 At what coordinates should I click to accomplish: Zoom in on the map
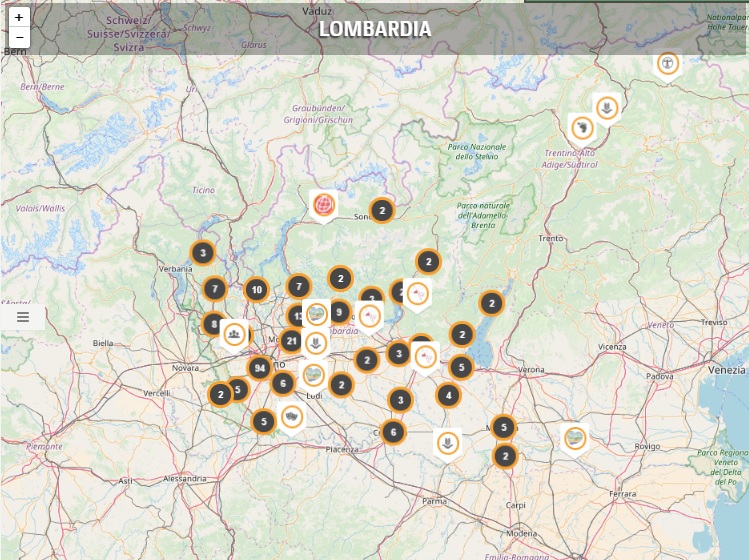coord(19,17)
